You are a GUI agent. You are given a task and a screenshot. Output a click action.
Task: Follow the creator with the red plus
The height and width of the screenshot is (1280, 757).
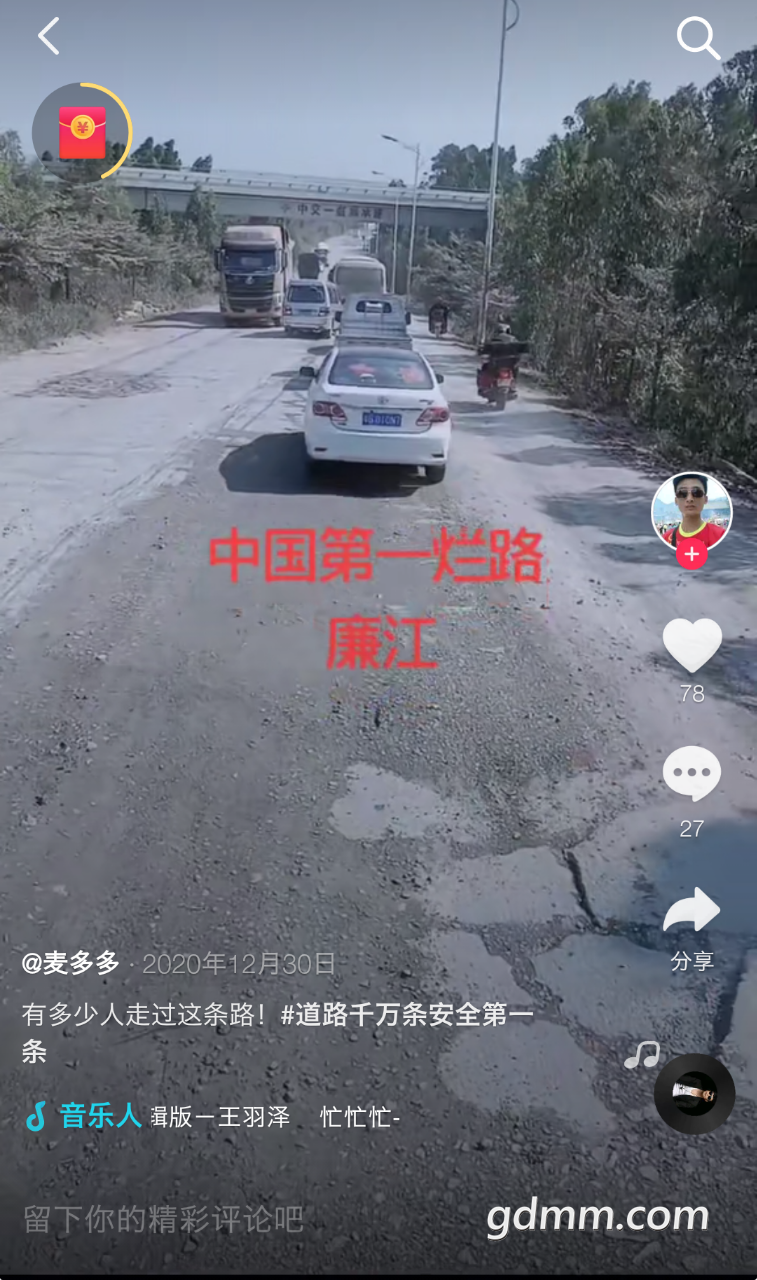click(x=691, y=554)
